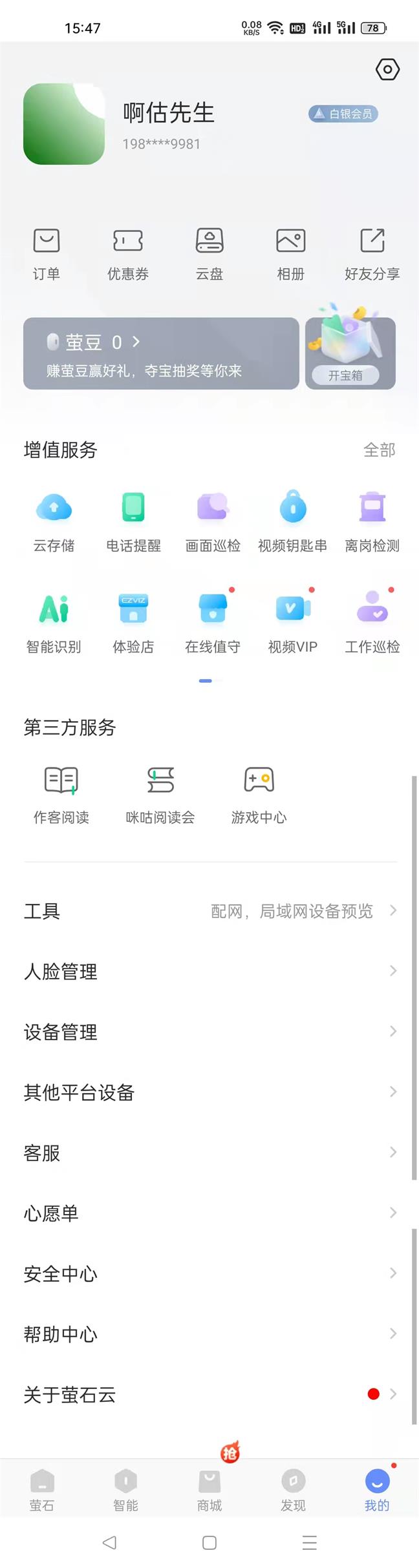Open 关于萤石云 about page
The height and width of the screenshot is (1568, 419).
209,1395
